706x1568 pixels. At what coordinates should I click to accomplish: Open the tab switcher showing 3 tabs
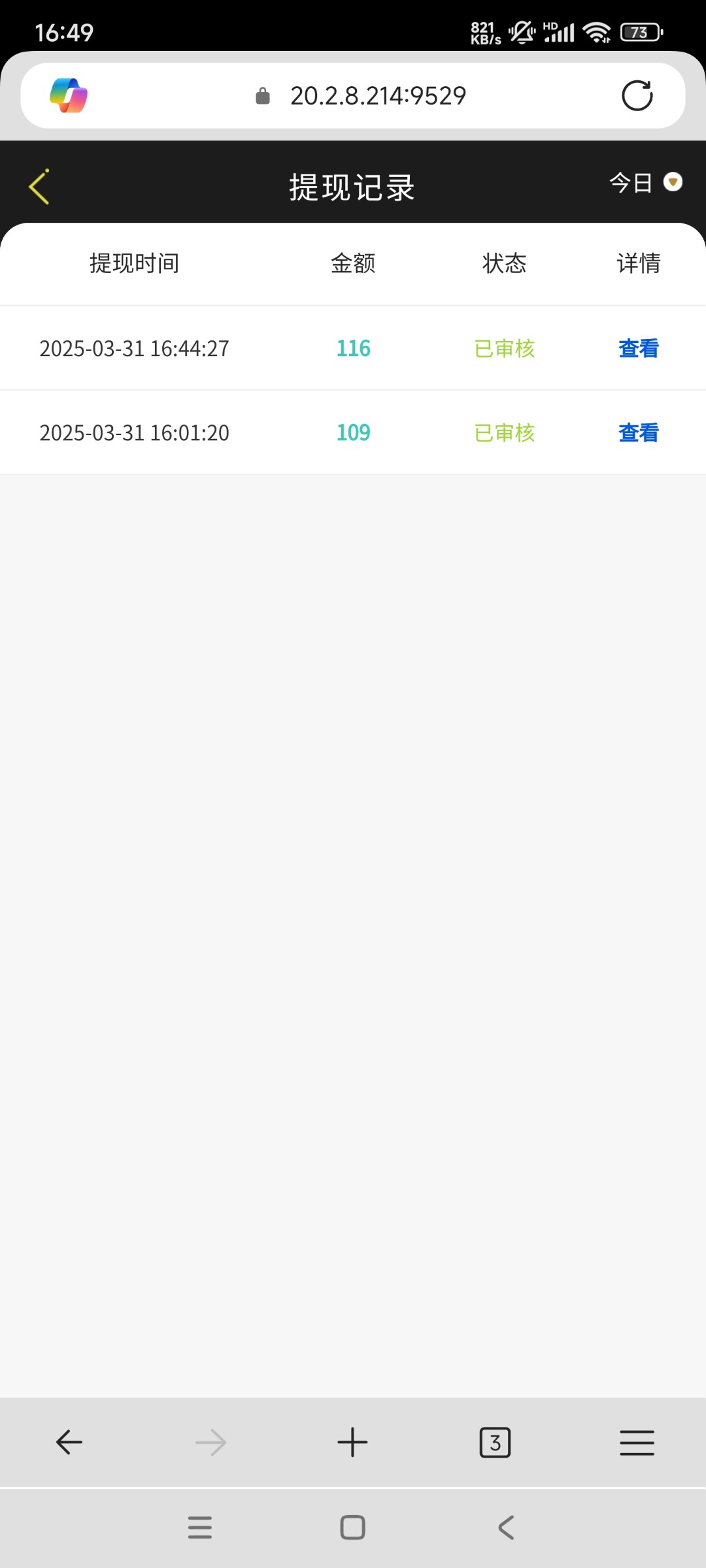(x=495, y=1443)
